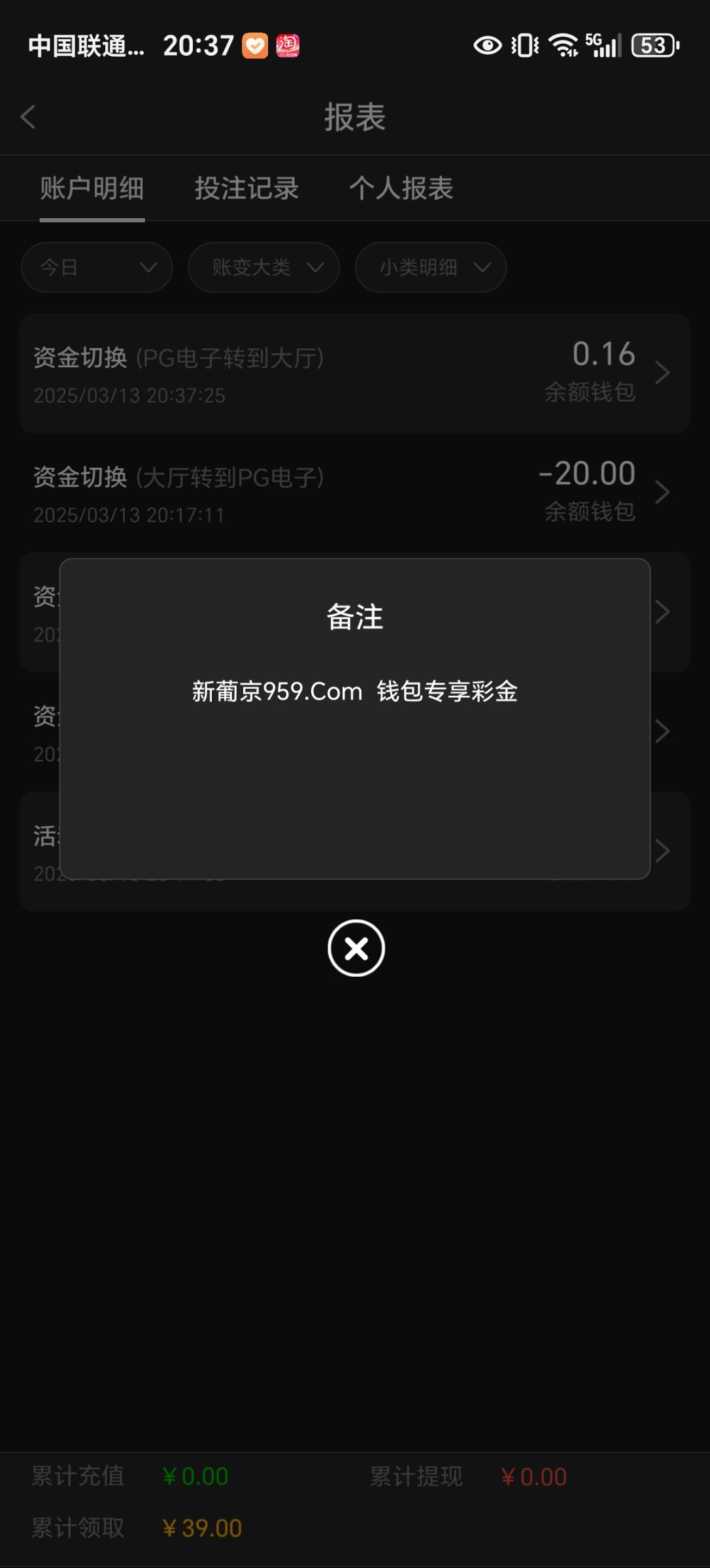Close the 备注 dialog

(356, 948)
